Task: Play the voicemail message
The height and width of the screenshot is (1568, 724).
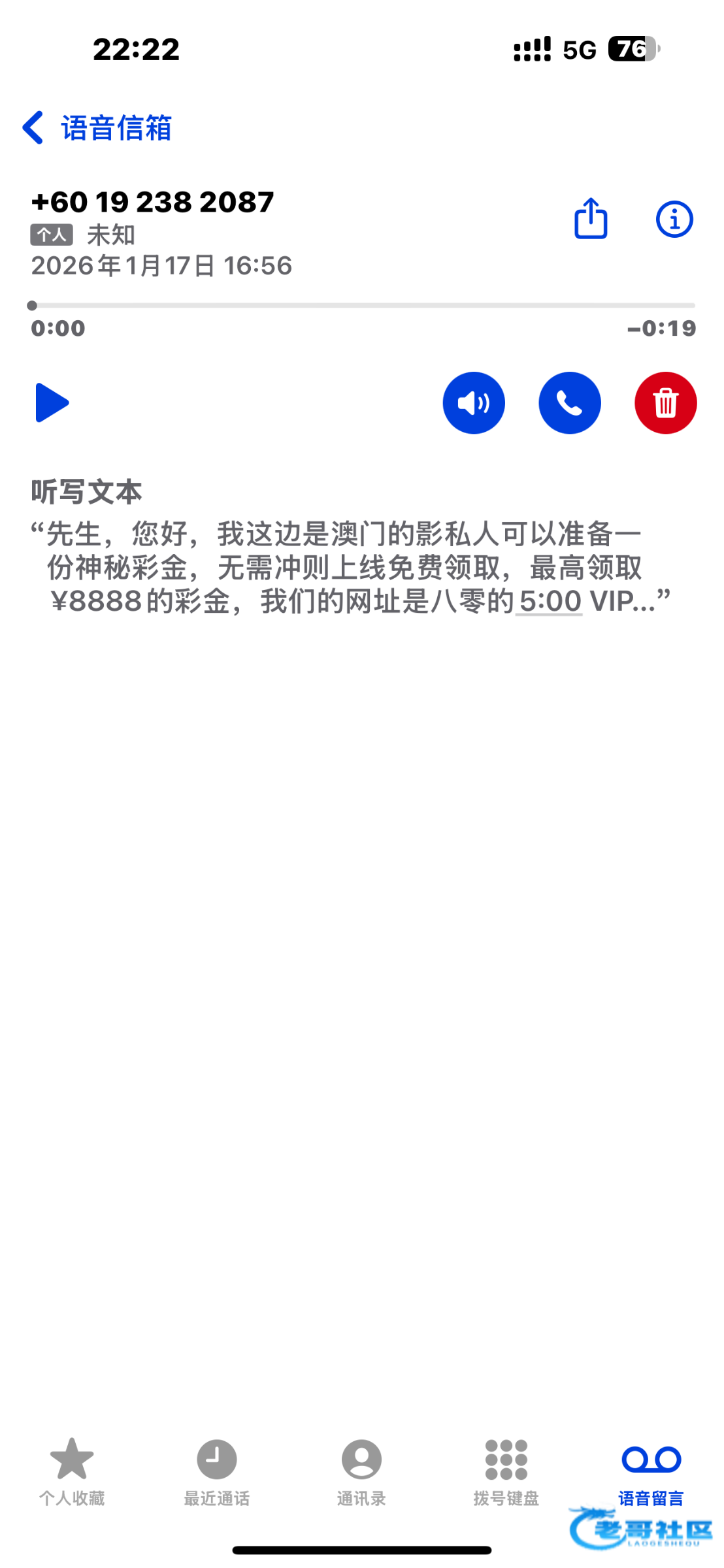Action: tap(52, 402)
